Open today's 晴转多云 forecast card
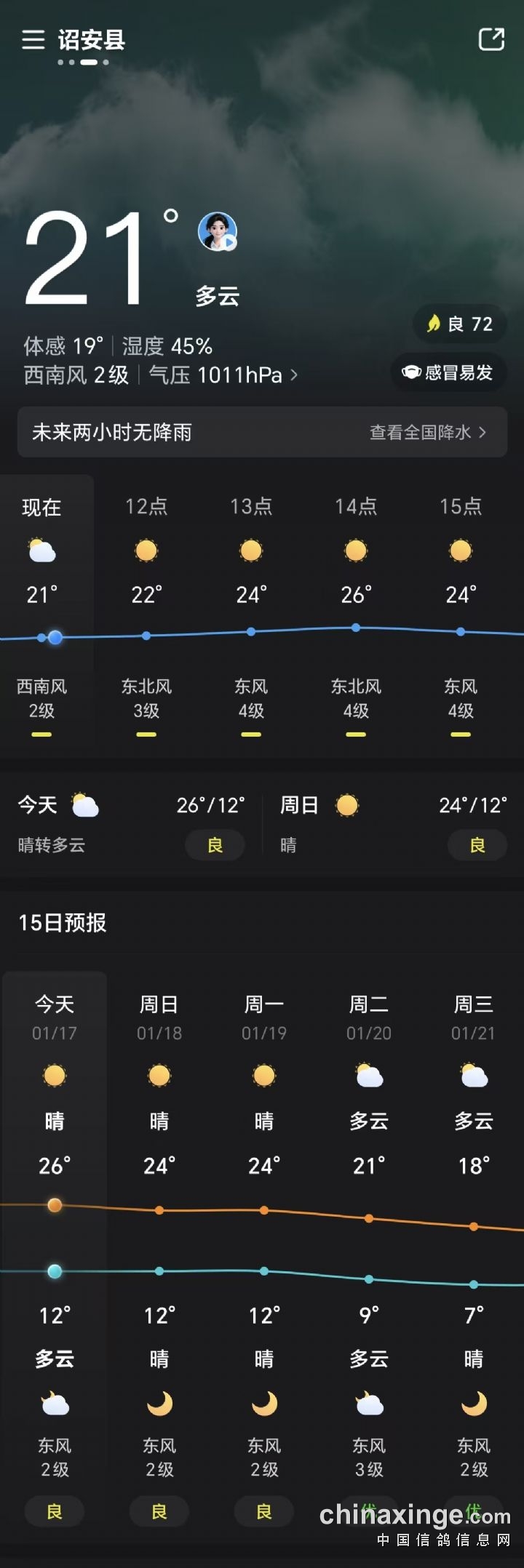The height and width of the screenshot is (1568, 524). (x=131, y=824)
